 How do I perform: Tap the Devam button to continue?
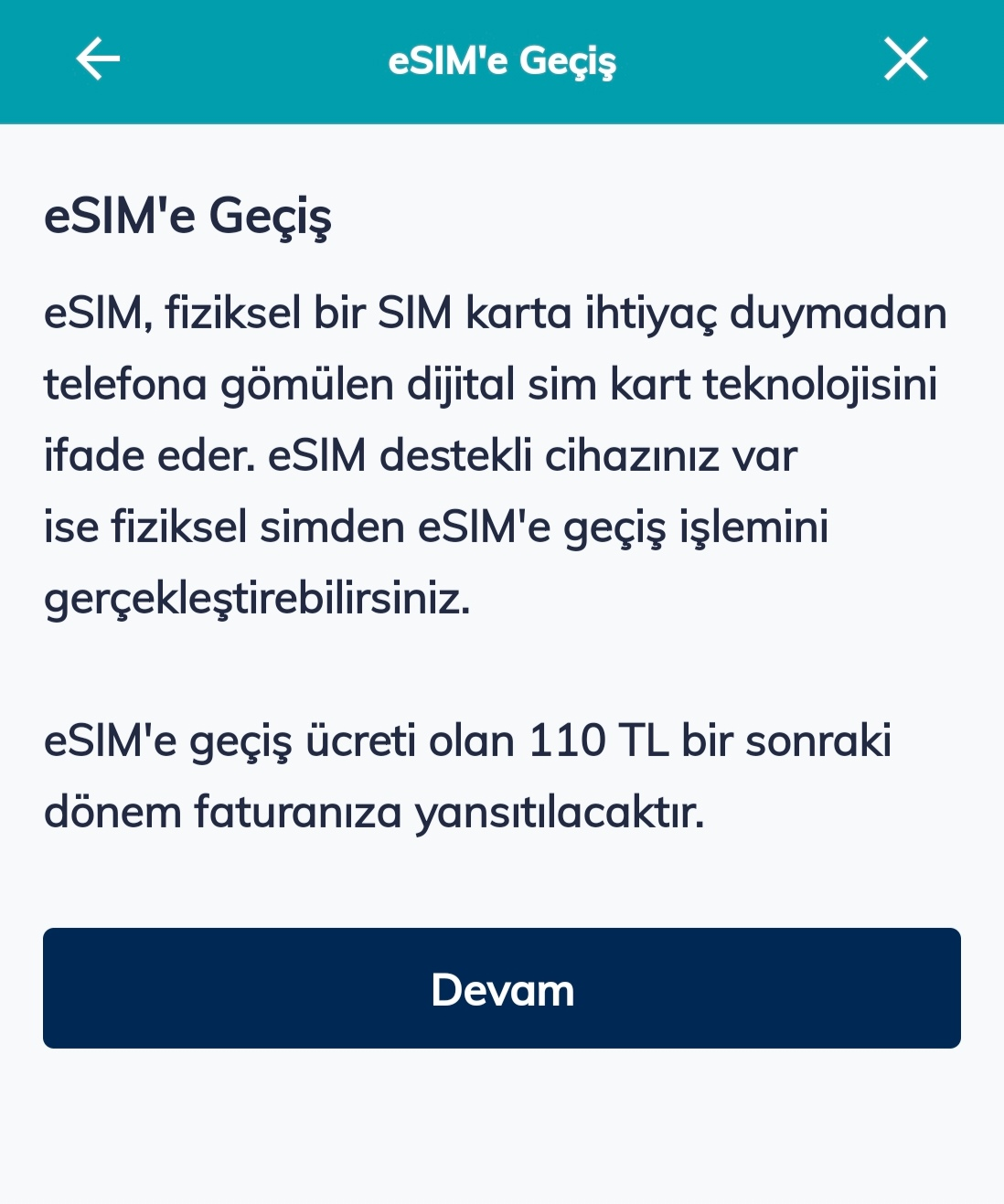coord(502,988)
